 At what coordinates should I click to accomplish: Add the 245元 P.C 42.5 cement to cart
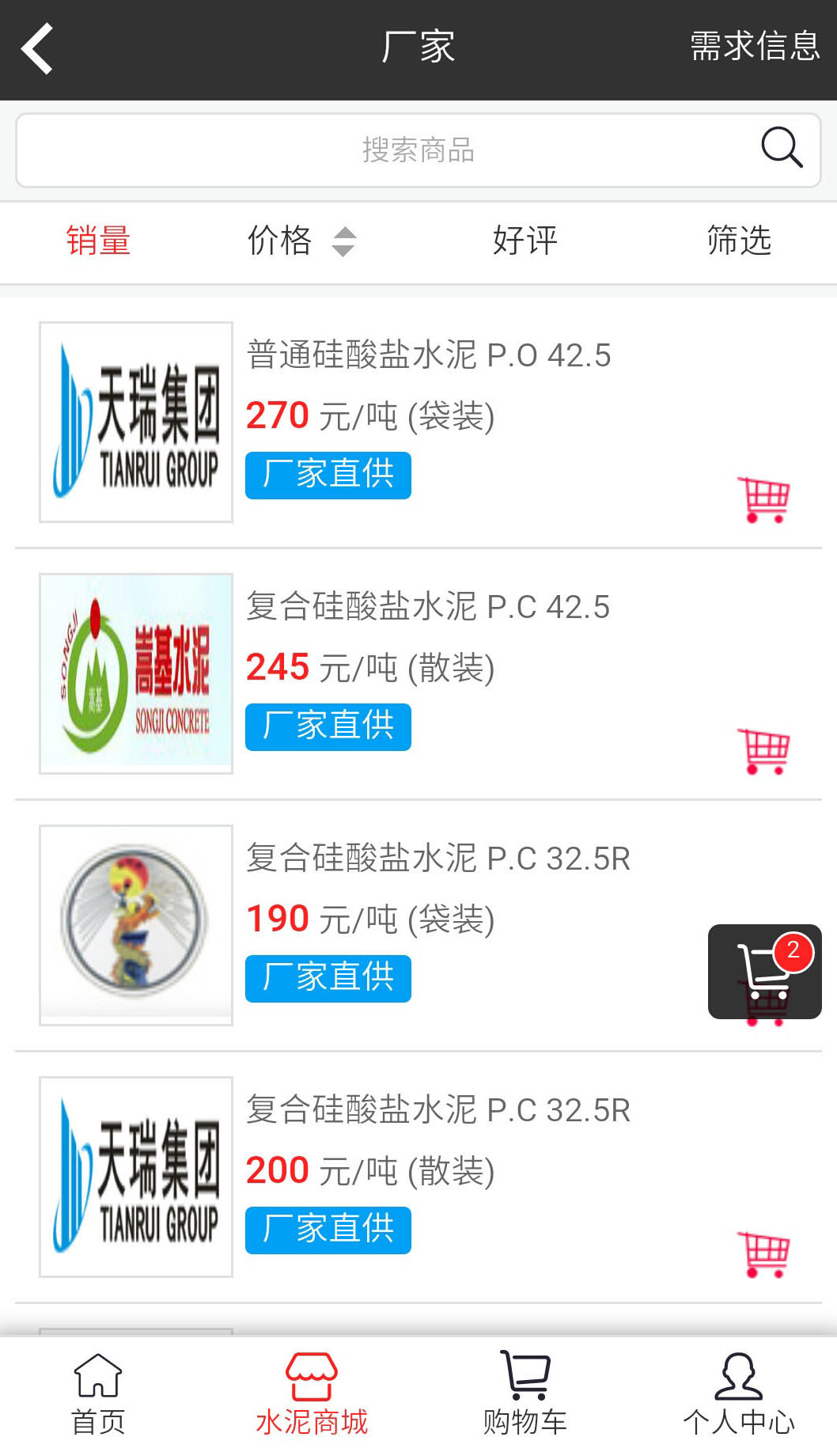pyautogui.click(x=763, y=751)
